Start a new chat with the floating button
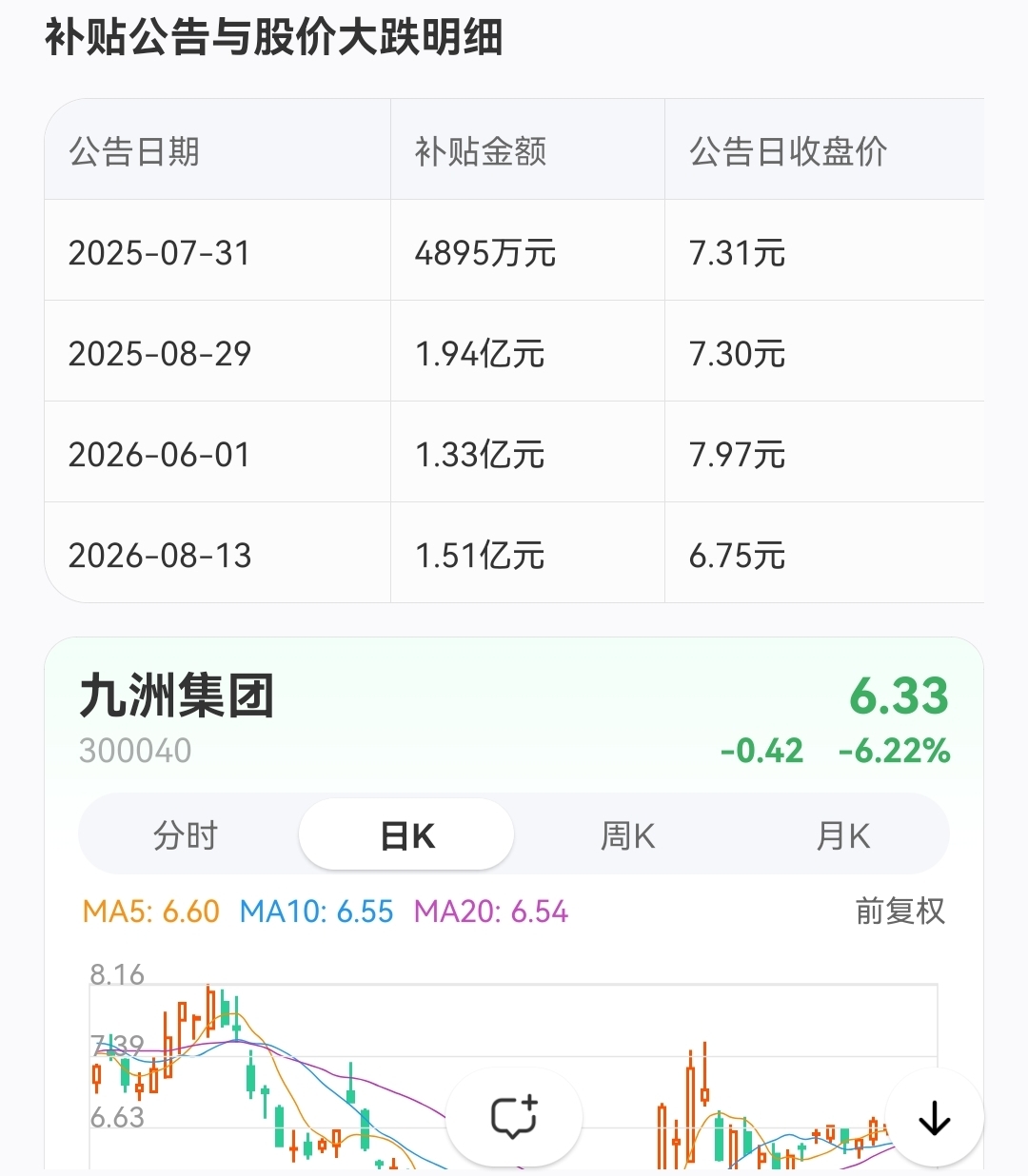 point(514,1116)
